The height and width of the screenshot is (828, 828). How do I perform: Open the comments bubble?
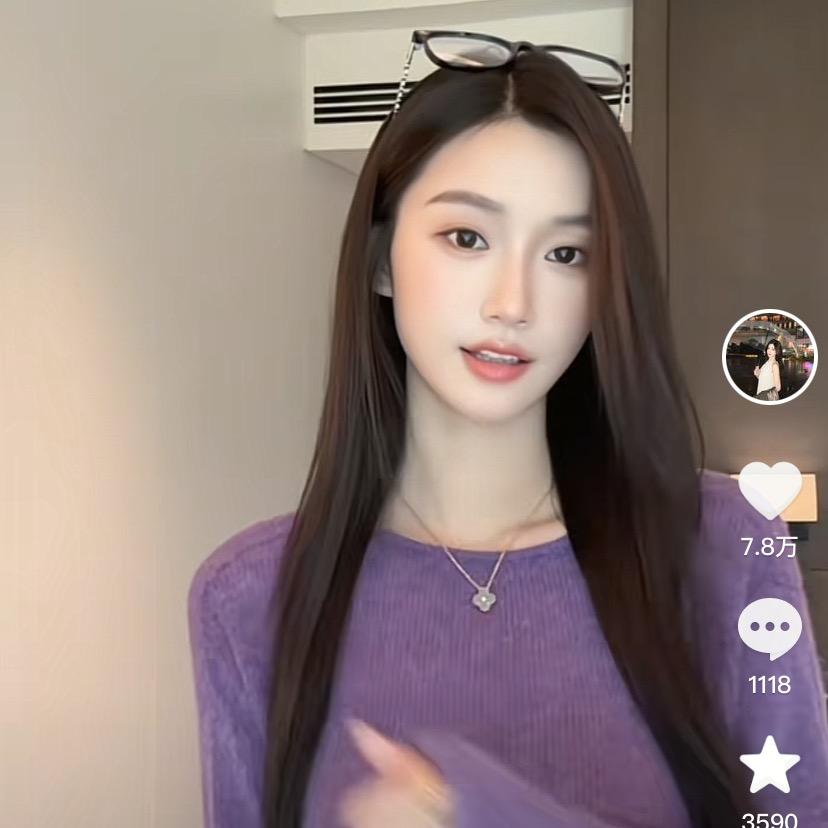point(770,629)
